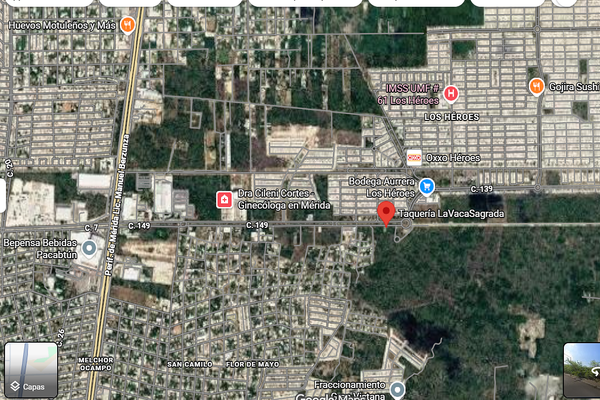
Task: Select the Oxxo Héroes store marker
Action: 414,158
